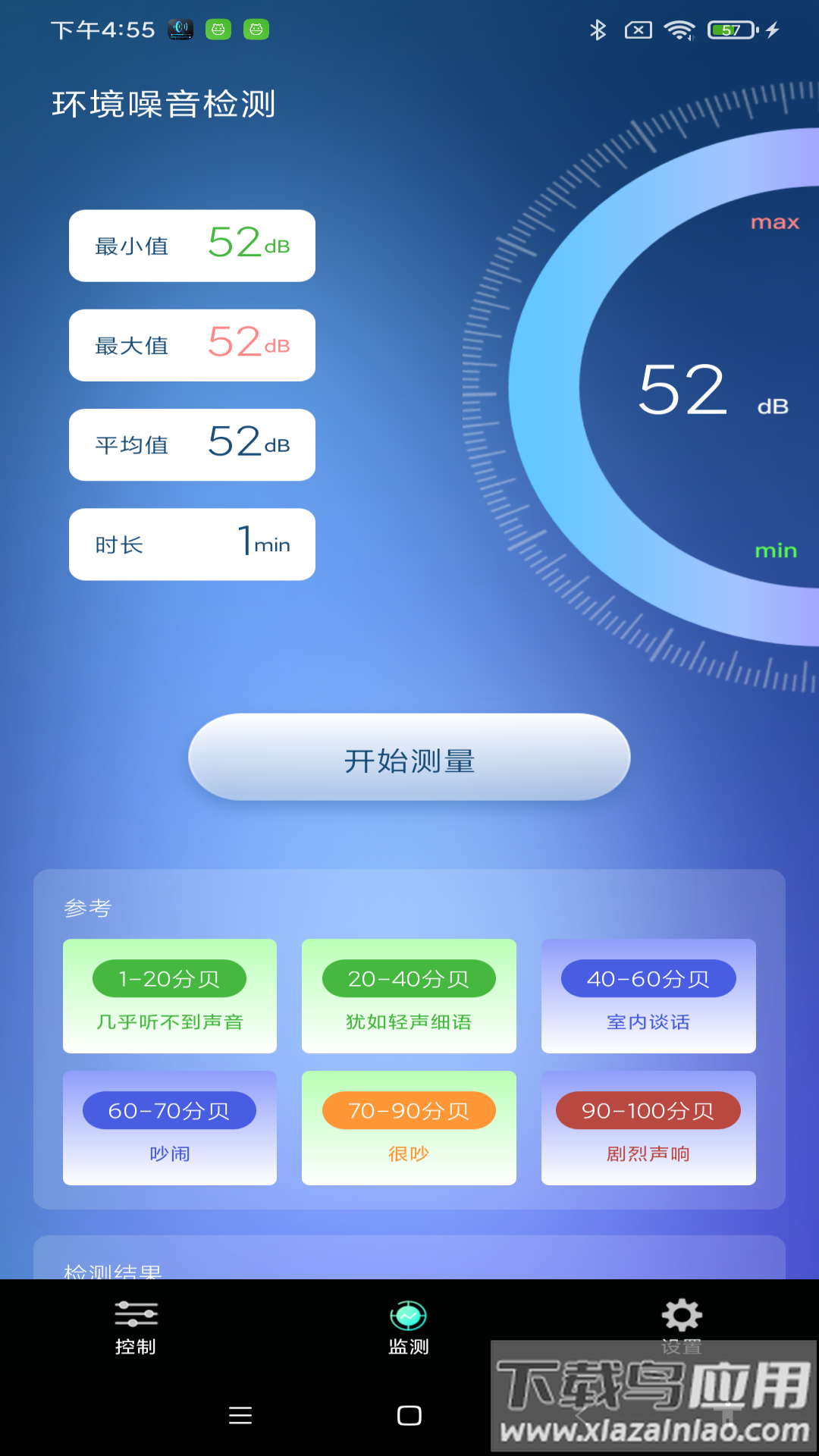Click the Bluetooth icon in status bar
This screenshot has height=1456, width=819.
click(598, 29)
